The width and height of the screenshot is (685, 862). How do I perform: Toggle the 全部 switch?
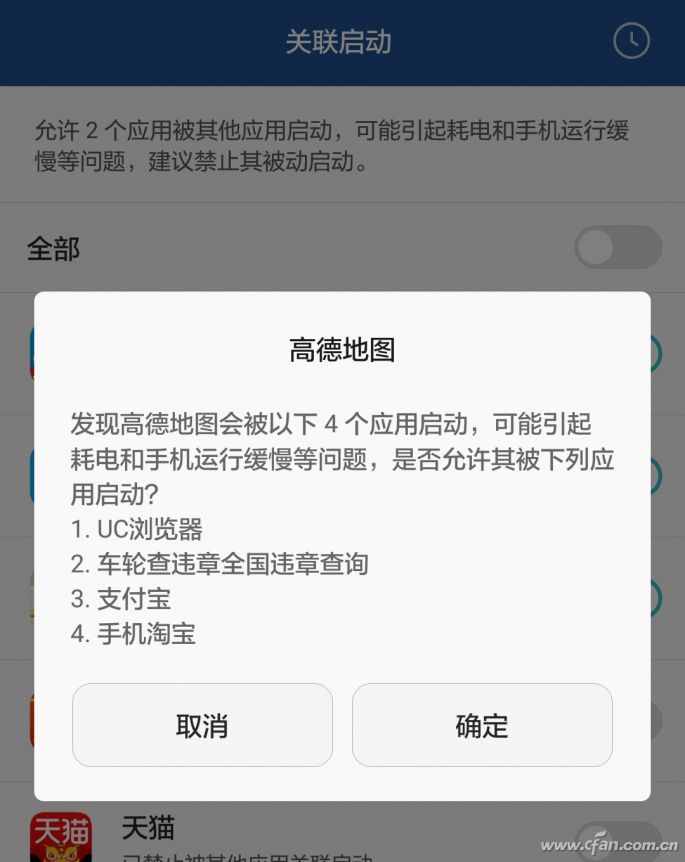(x=617, y=248)
